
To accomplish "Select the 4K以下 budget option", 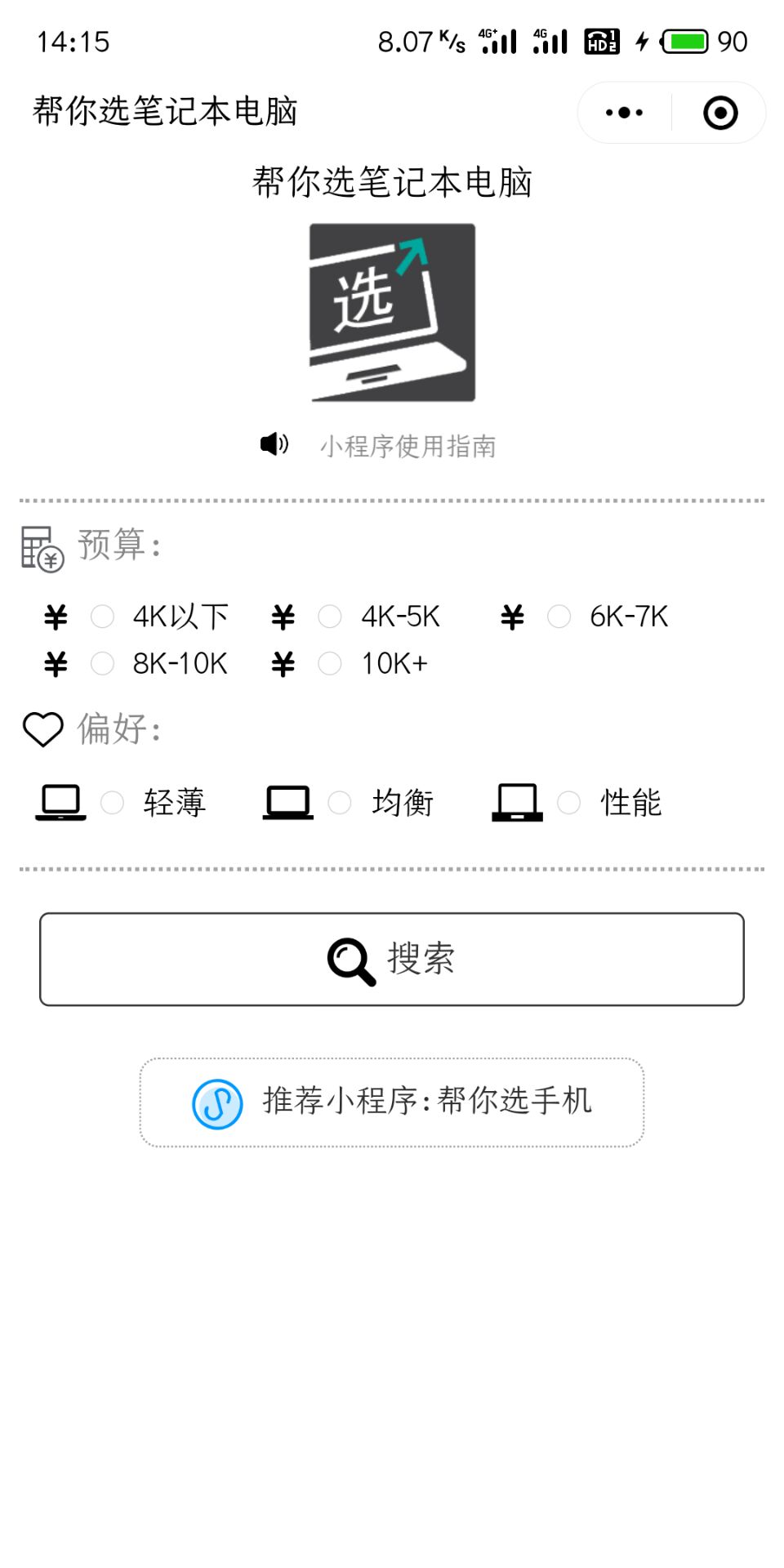I will pyautogui.click(x=103, y=617).
